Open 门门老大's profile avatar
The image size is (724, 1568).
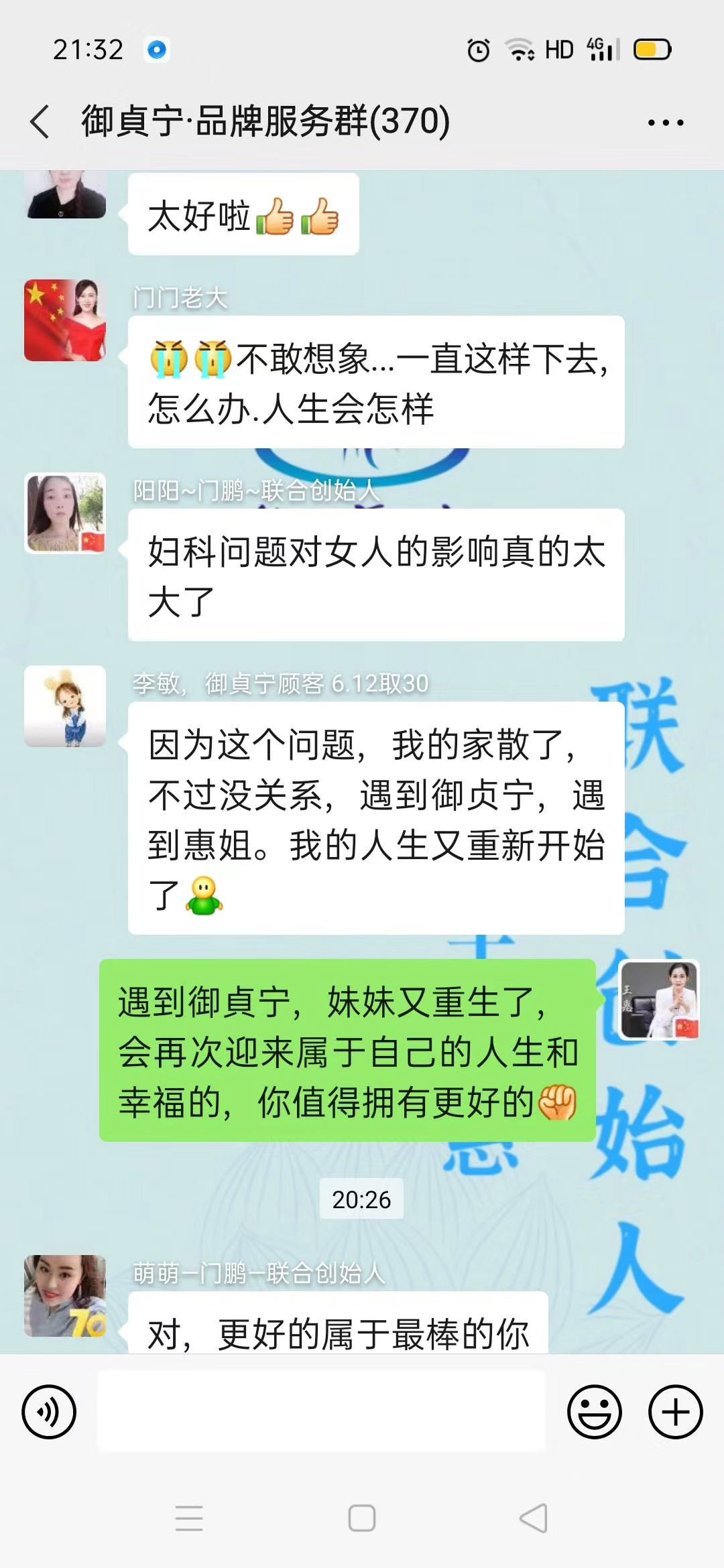pos(65,320)
